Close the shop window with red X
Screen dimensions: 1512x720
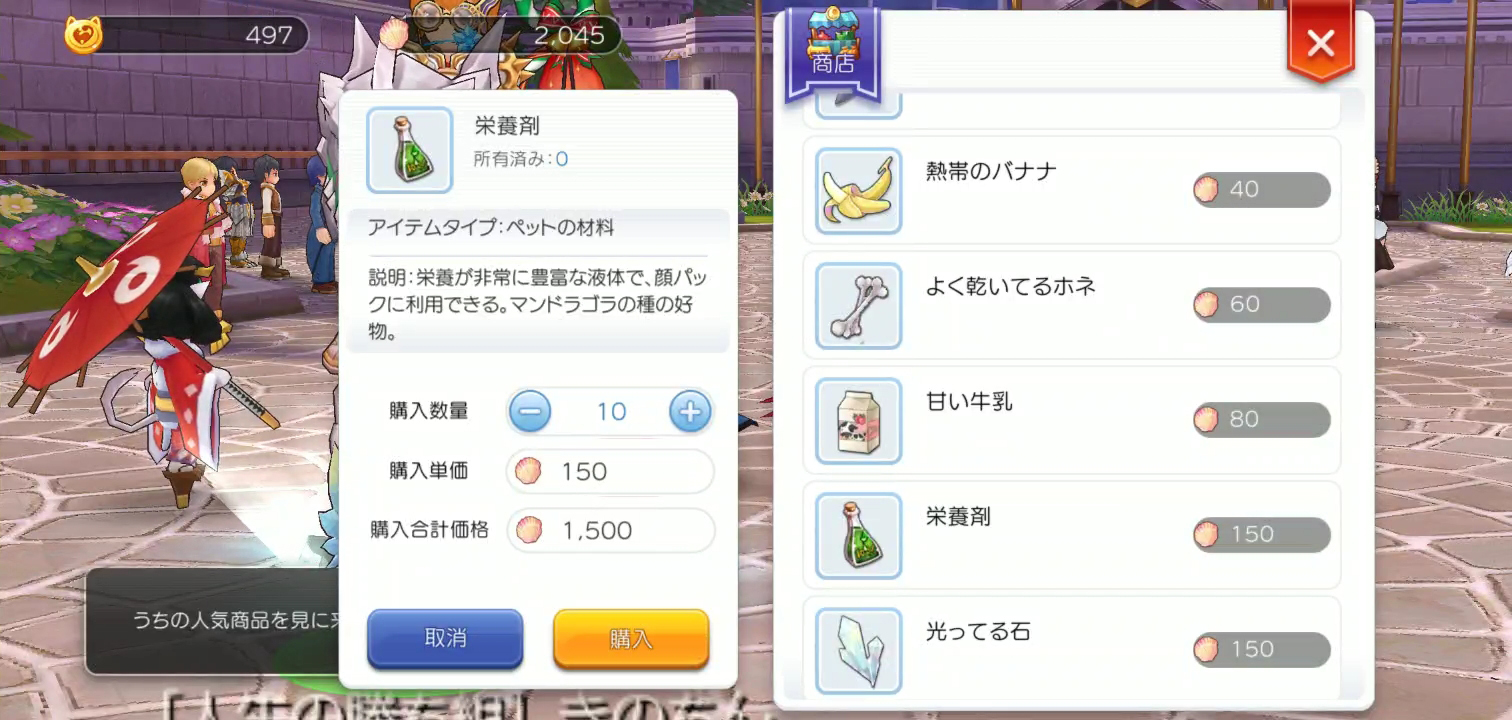(1320, 44)
